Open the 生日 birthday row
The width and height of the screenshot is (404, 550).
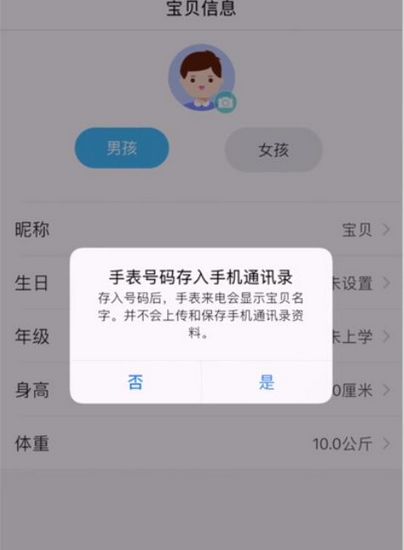pyautogui.click(x=202, y=283)
